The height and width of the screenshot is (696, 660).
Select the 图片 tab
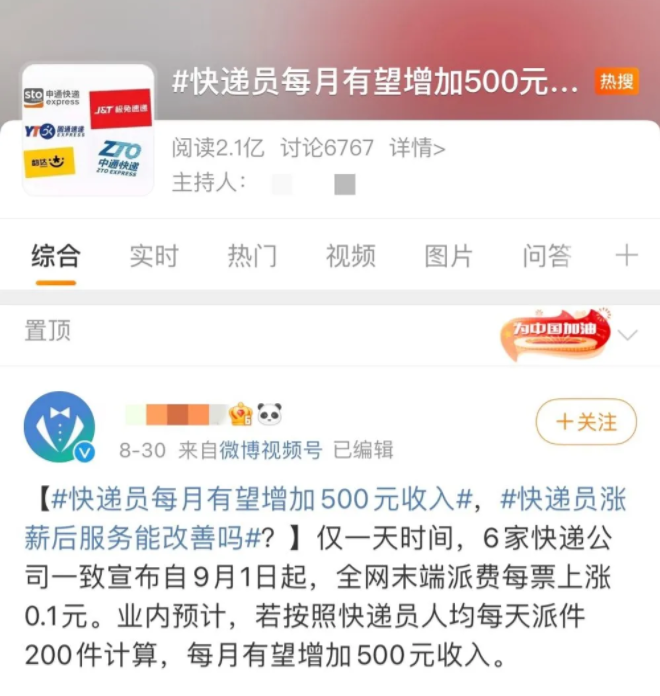(448, 256)
